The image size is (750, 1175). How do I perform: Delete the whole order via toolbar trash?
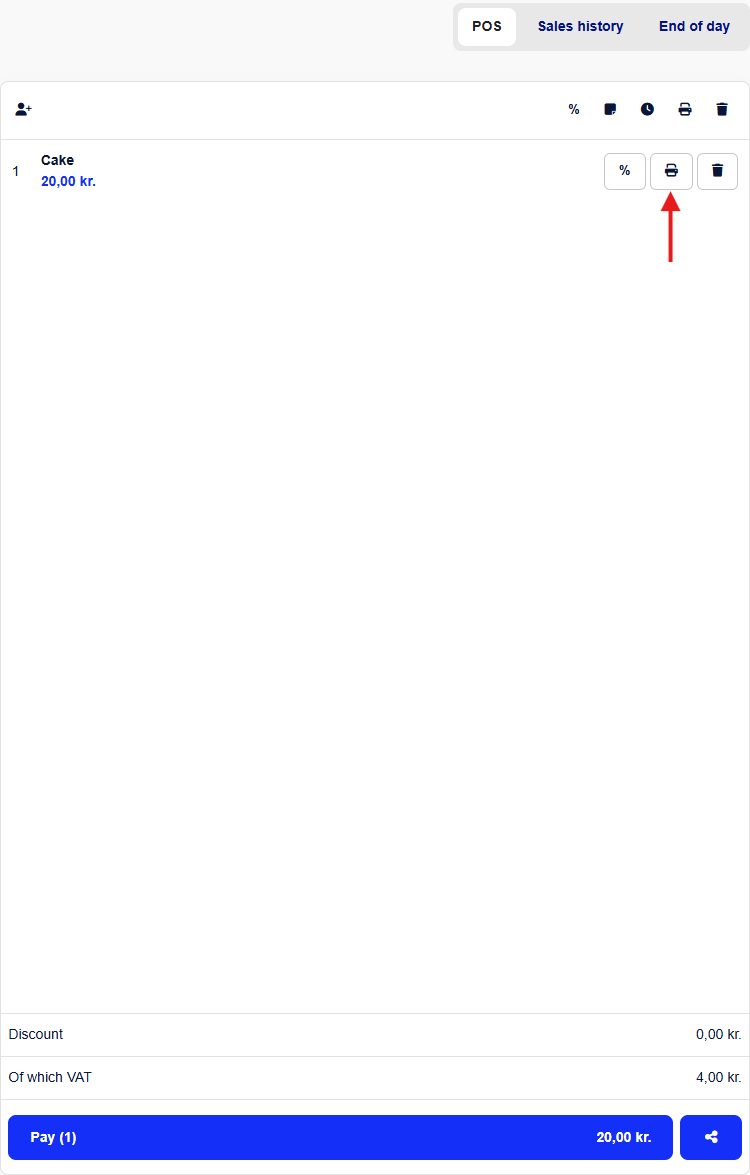(x=722, y=109)
